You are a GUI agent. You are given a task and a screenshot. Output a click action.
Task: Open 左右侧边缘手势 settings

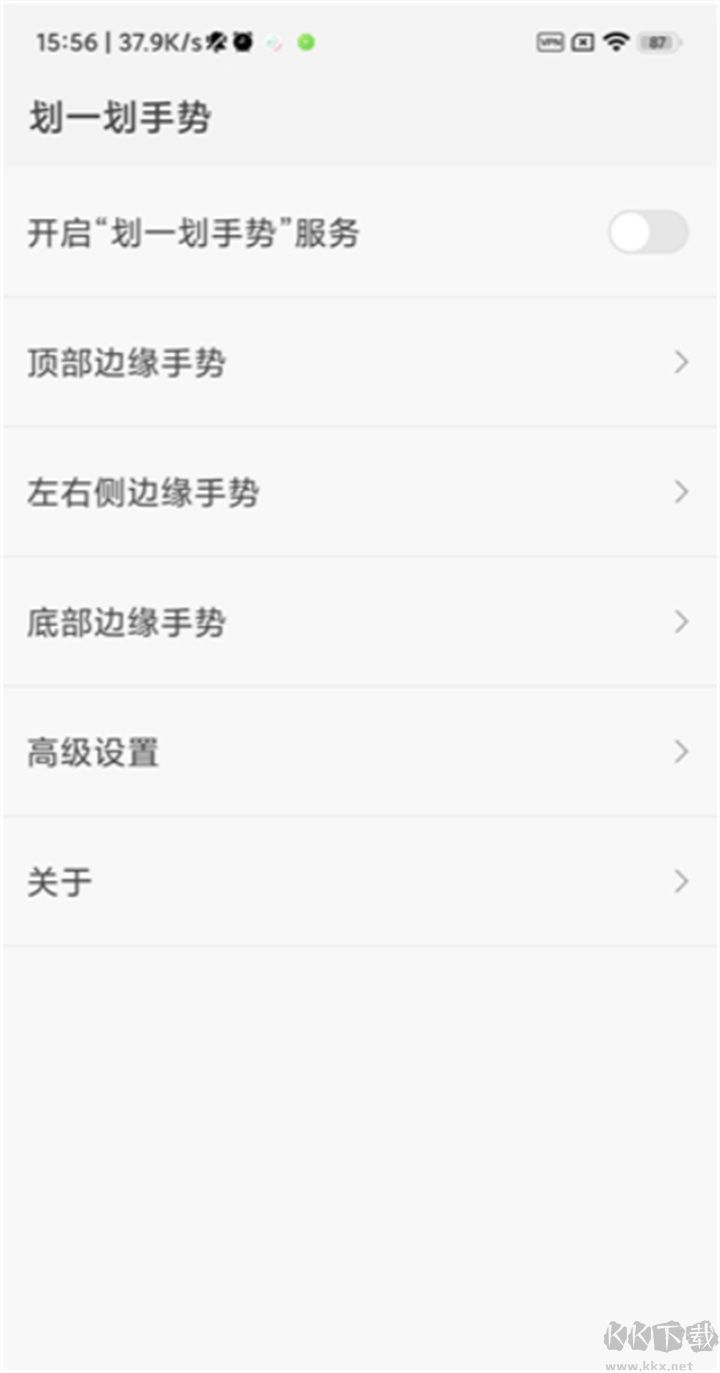click(x=360, y=492)
